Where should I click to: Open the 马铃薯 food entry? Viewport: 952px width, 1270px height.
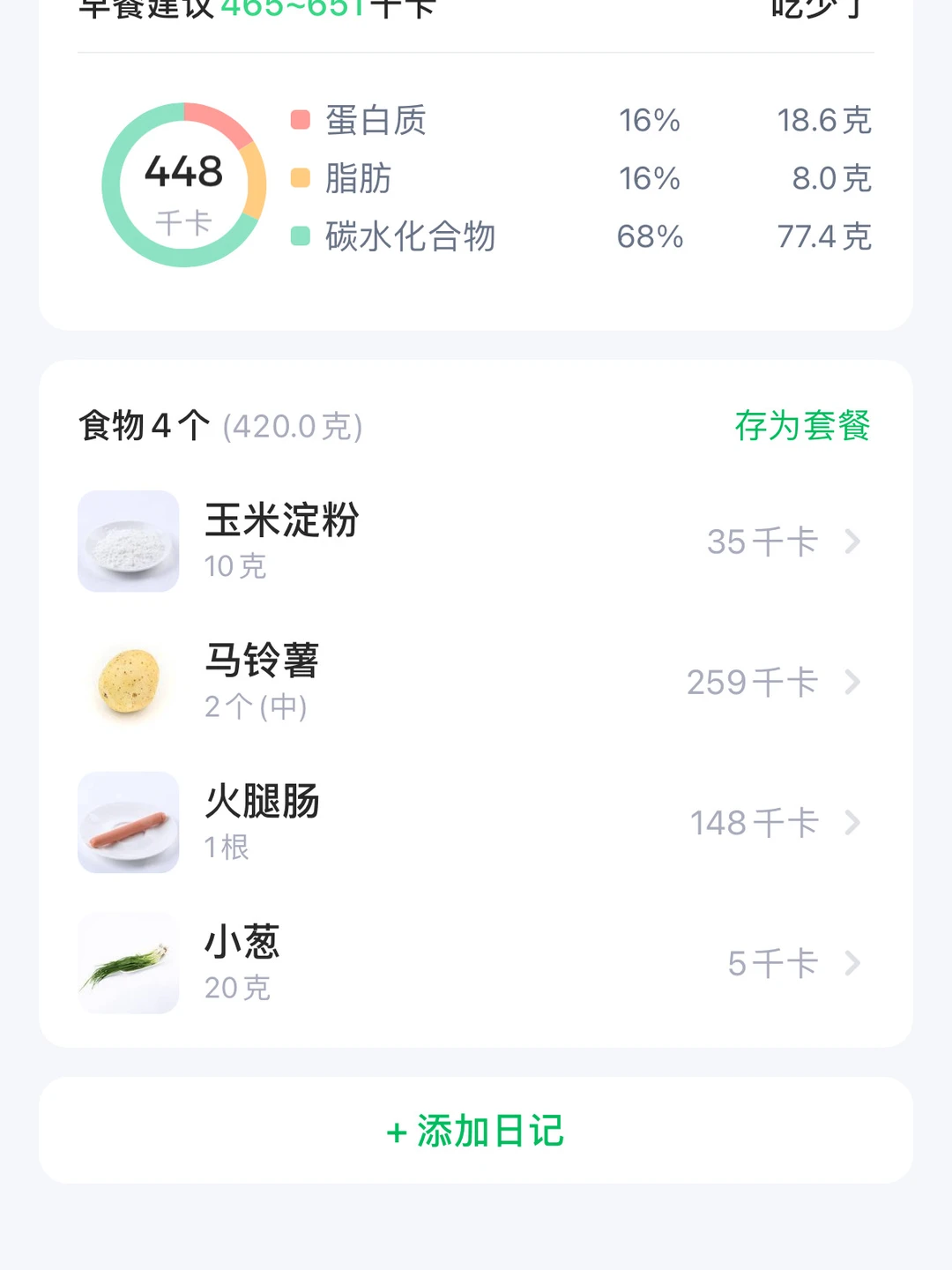pyautogui.click(x=475, y=682)
